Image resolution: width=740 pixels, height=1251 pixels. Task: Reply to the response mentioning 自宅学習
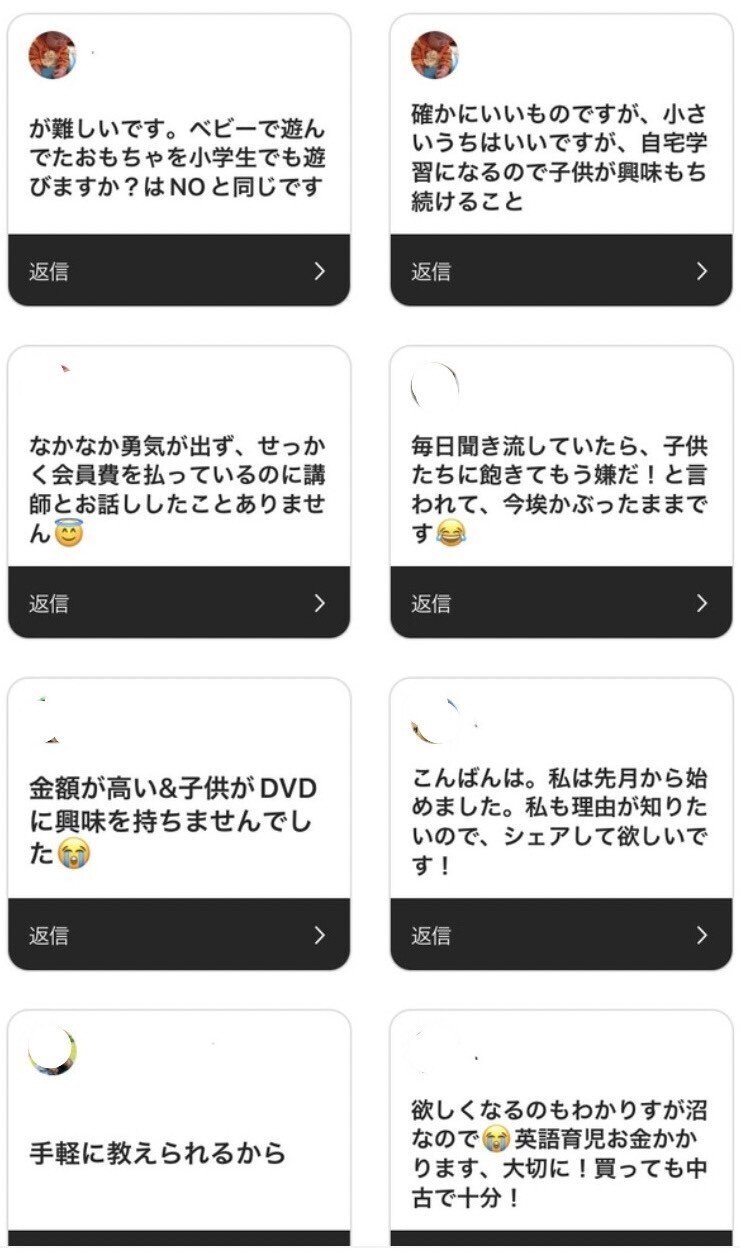pos(561,271)
